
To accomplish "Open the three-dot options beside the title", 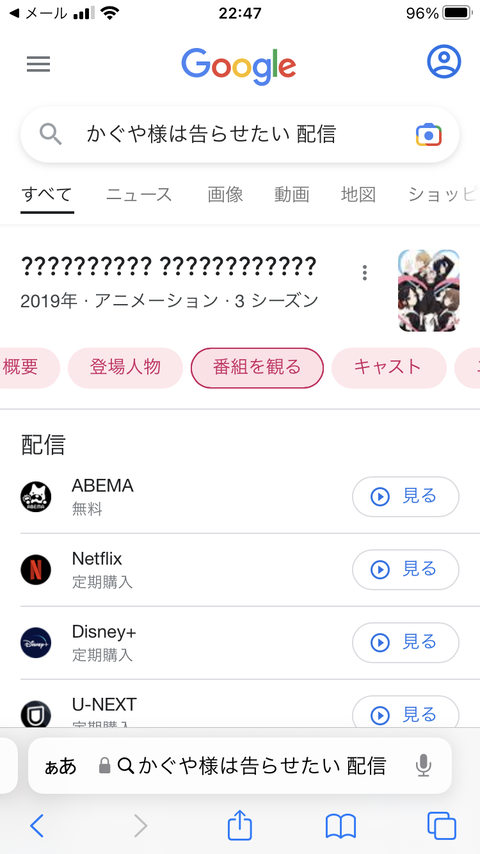I will coord(364,273).
